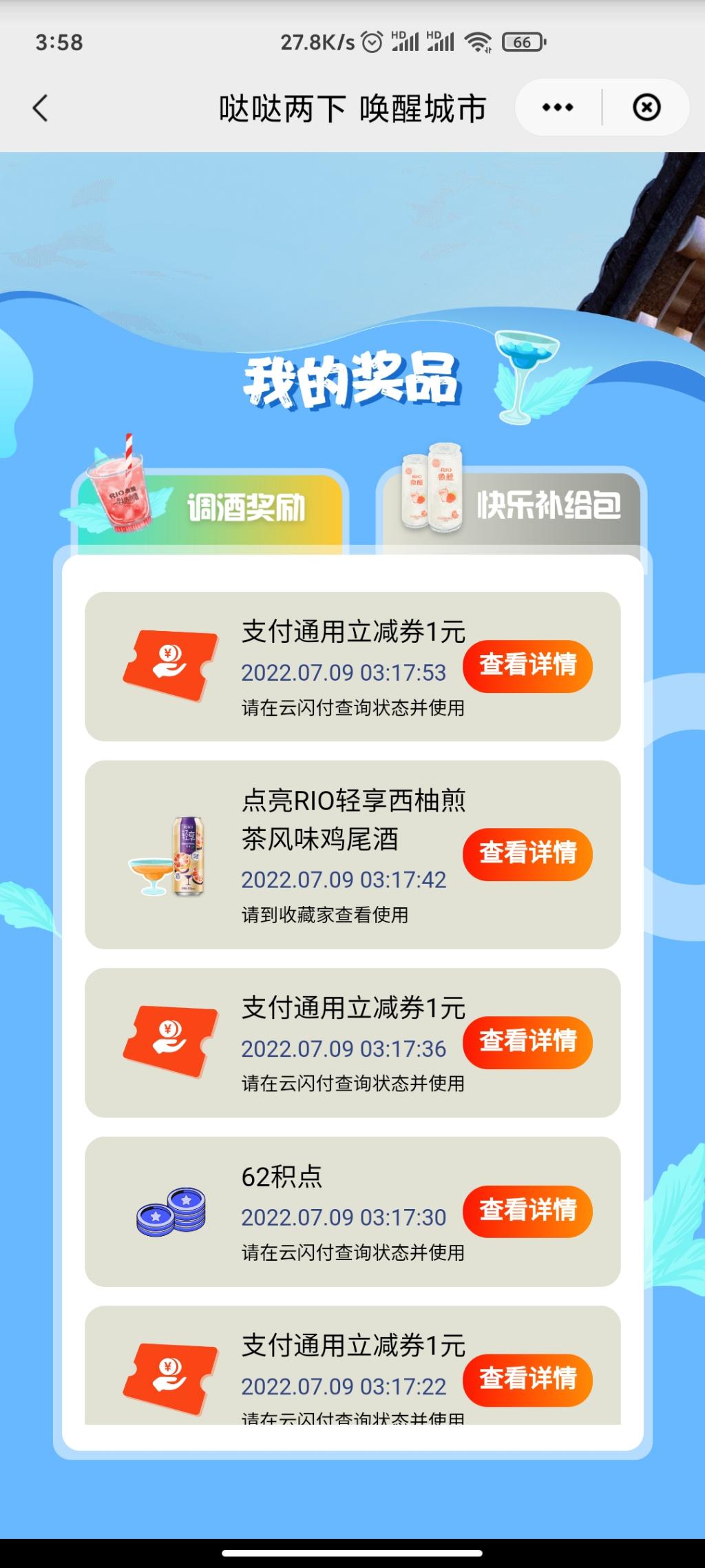Open the mini program more options menu
Screen dimensions: 705x1568
pos(558,107)
